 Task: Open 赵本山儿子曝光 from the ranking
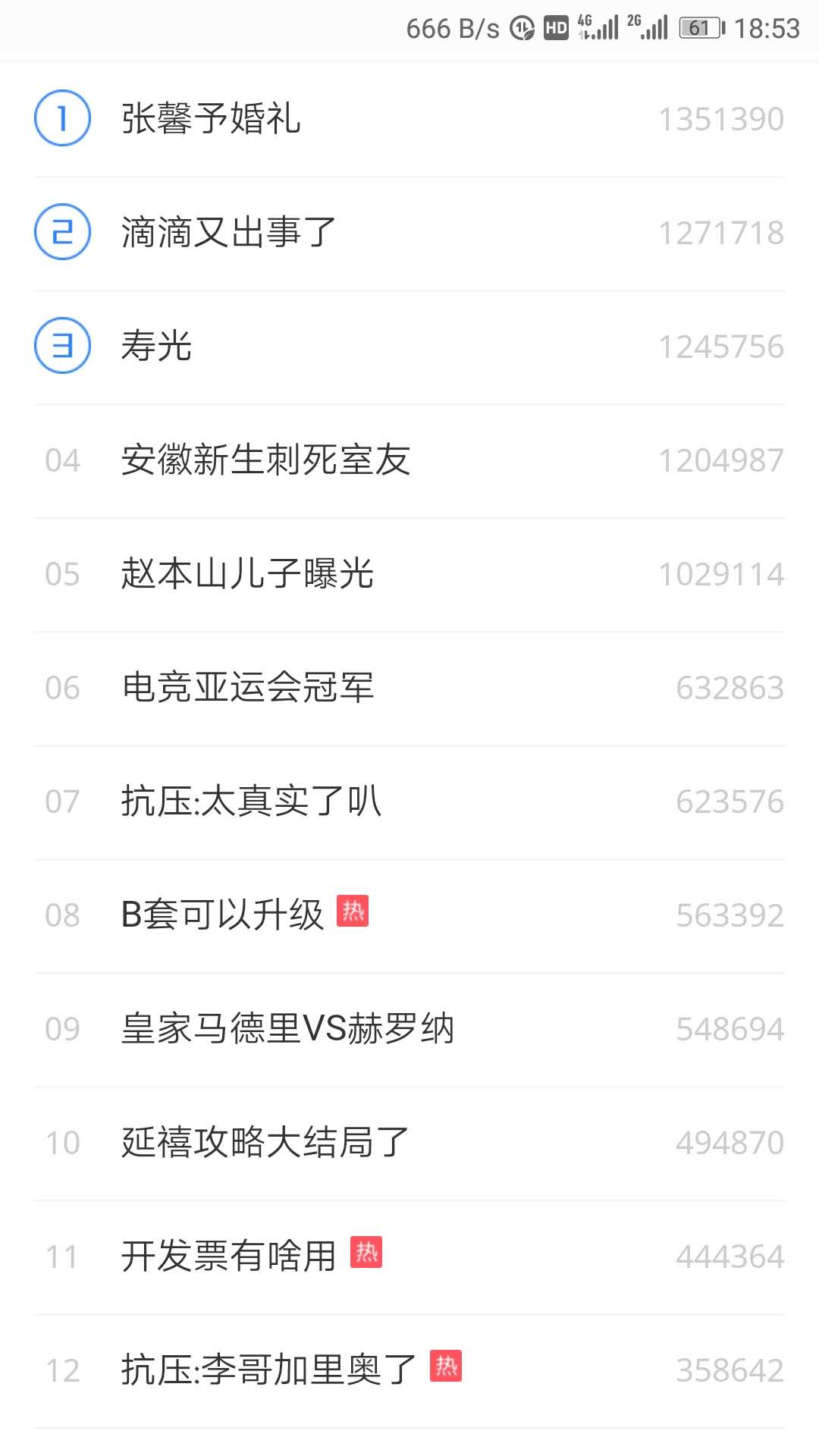click(x=247, y=574)
